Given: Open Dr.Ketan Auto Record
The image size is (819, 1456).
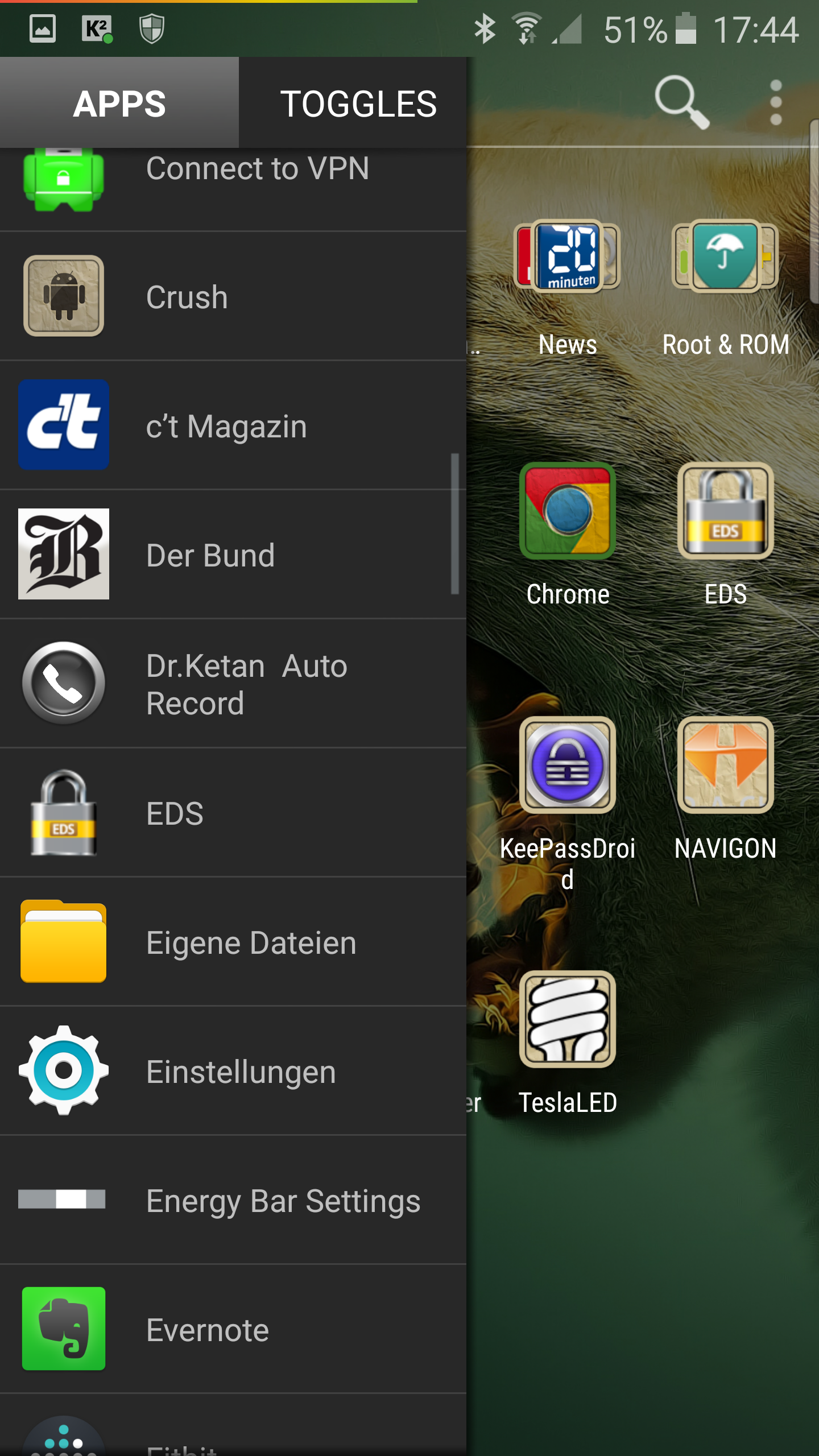Looking at the screenshot, I should point(233,684).
